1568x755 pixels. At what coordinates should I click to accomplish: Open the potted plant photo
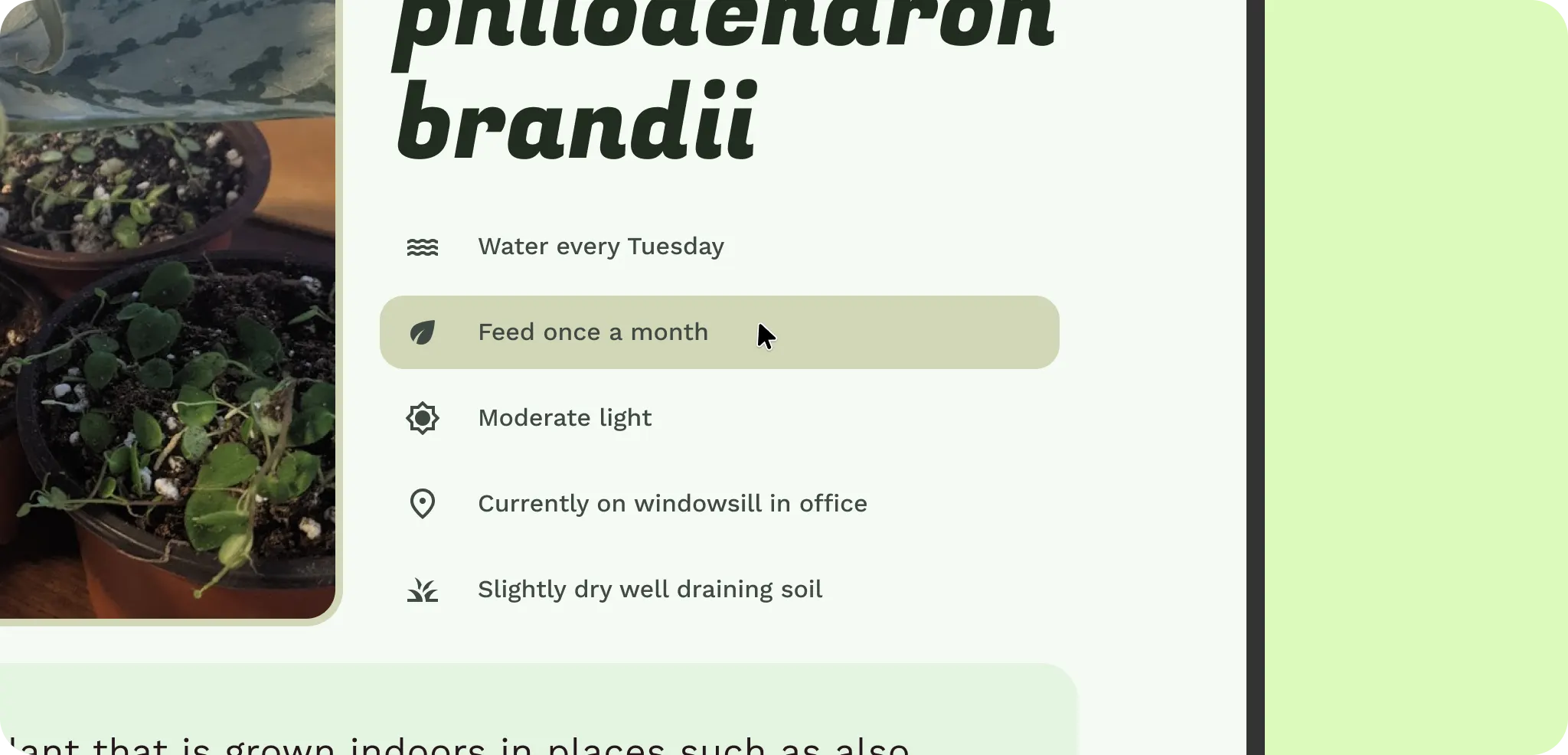[167, 322]
